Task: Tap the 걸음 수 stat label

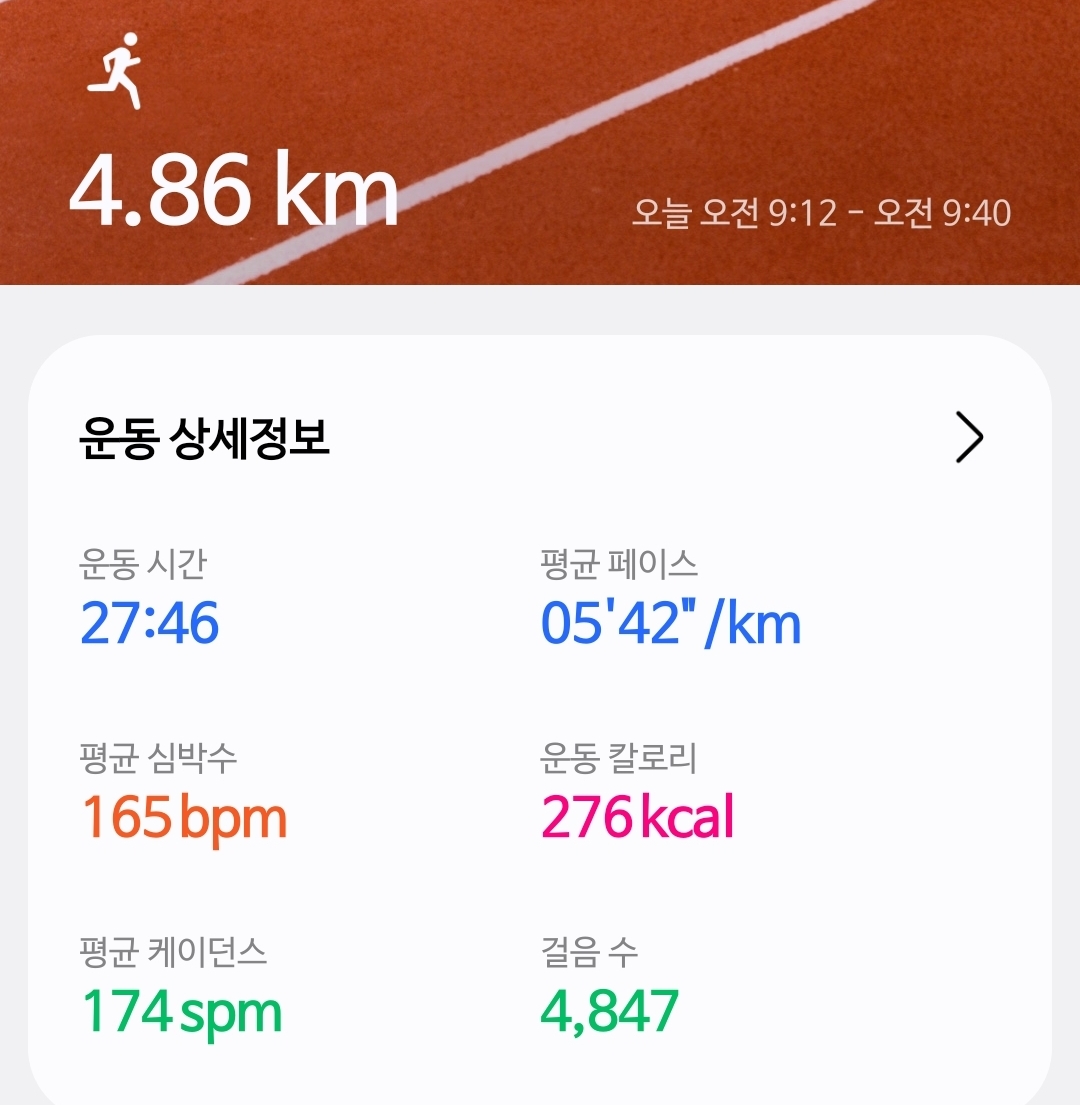Action: [589, 951]
